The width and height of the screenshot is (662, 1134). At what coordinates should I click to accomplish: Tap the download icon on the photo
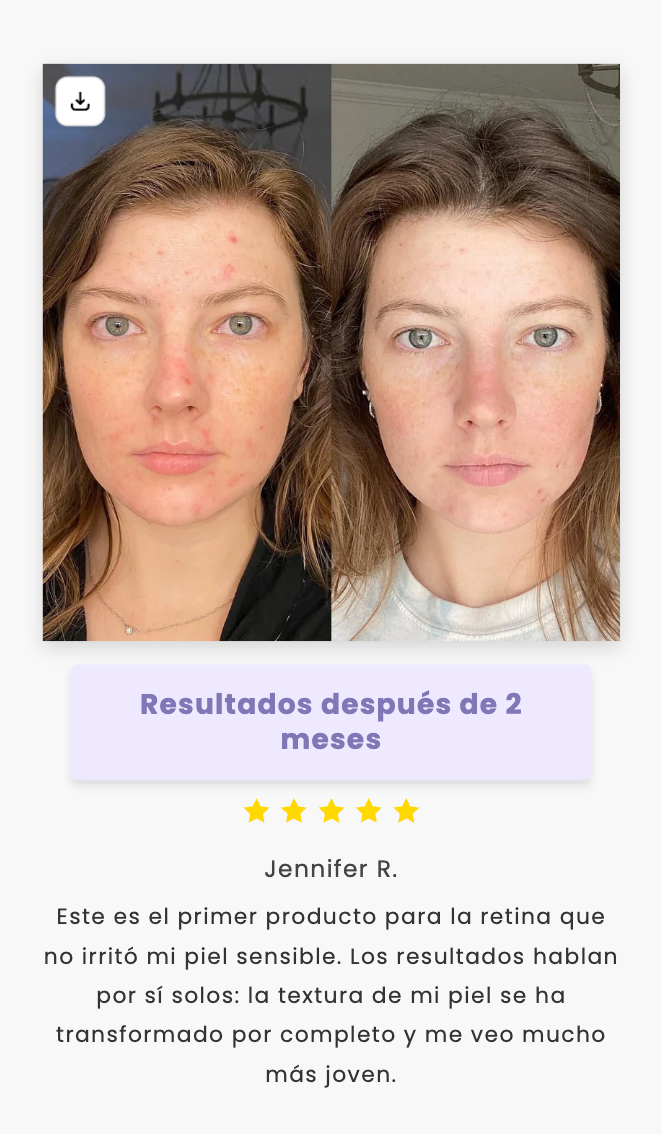(x=80, y=101)
